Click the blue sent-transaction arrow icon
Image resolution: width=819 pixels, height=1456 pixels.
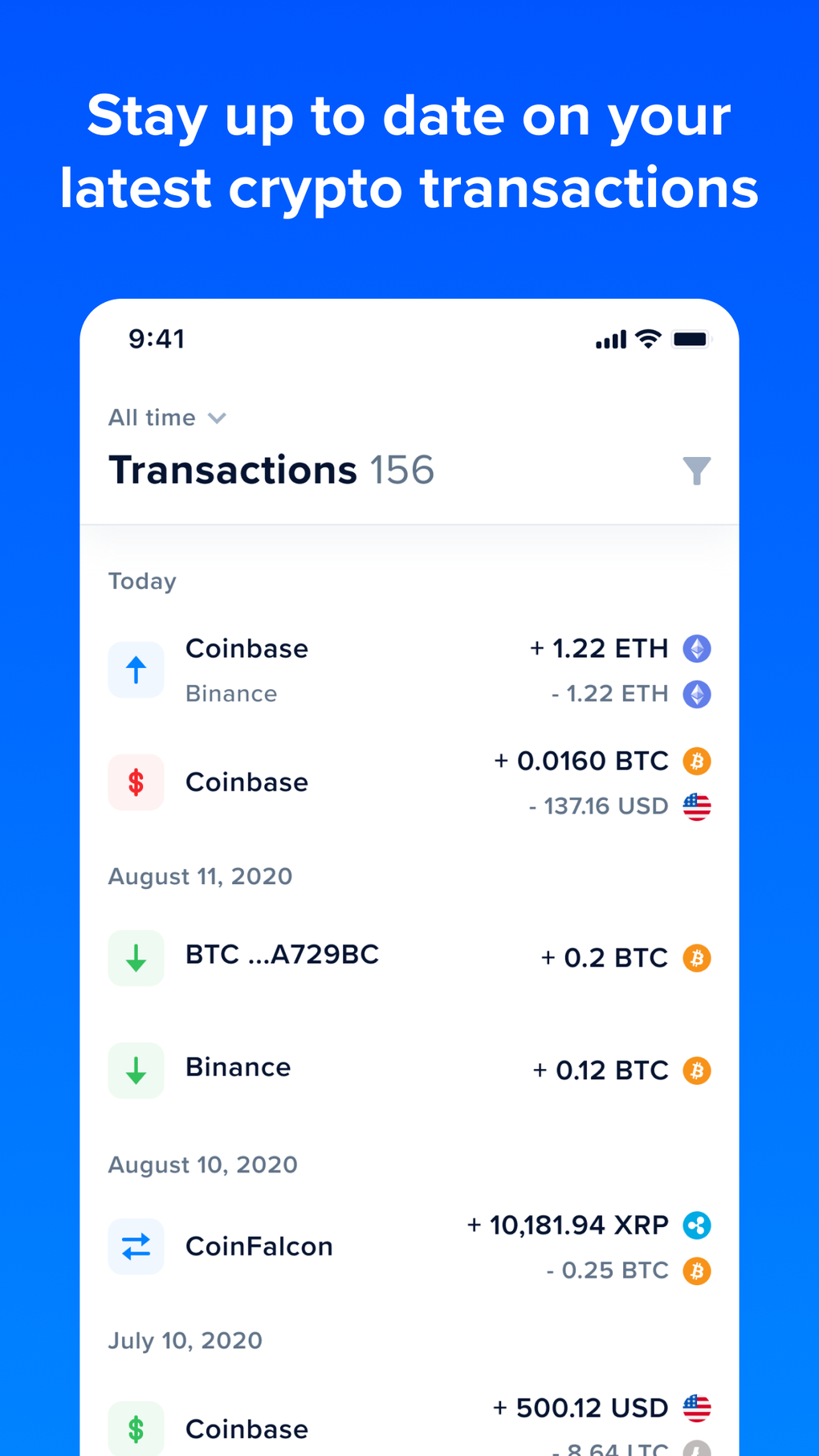point(136,669)
